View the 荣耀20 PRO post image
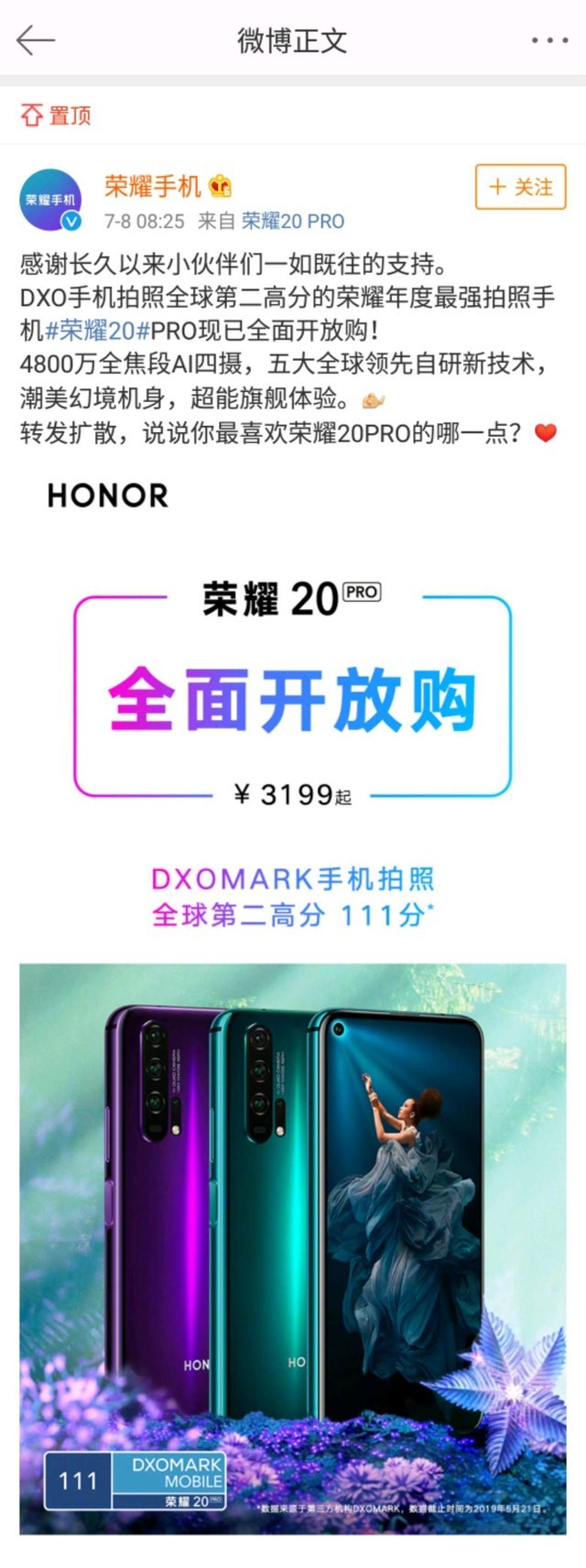The image size is (586, 1568). click(293, 1007)
